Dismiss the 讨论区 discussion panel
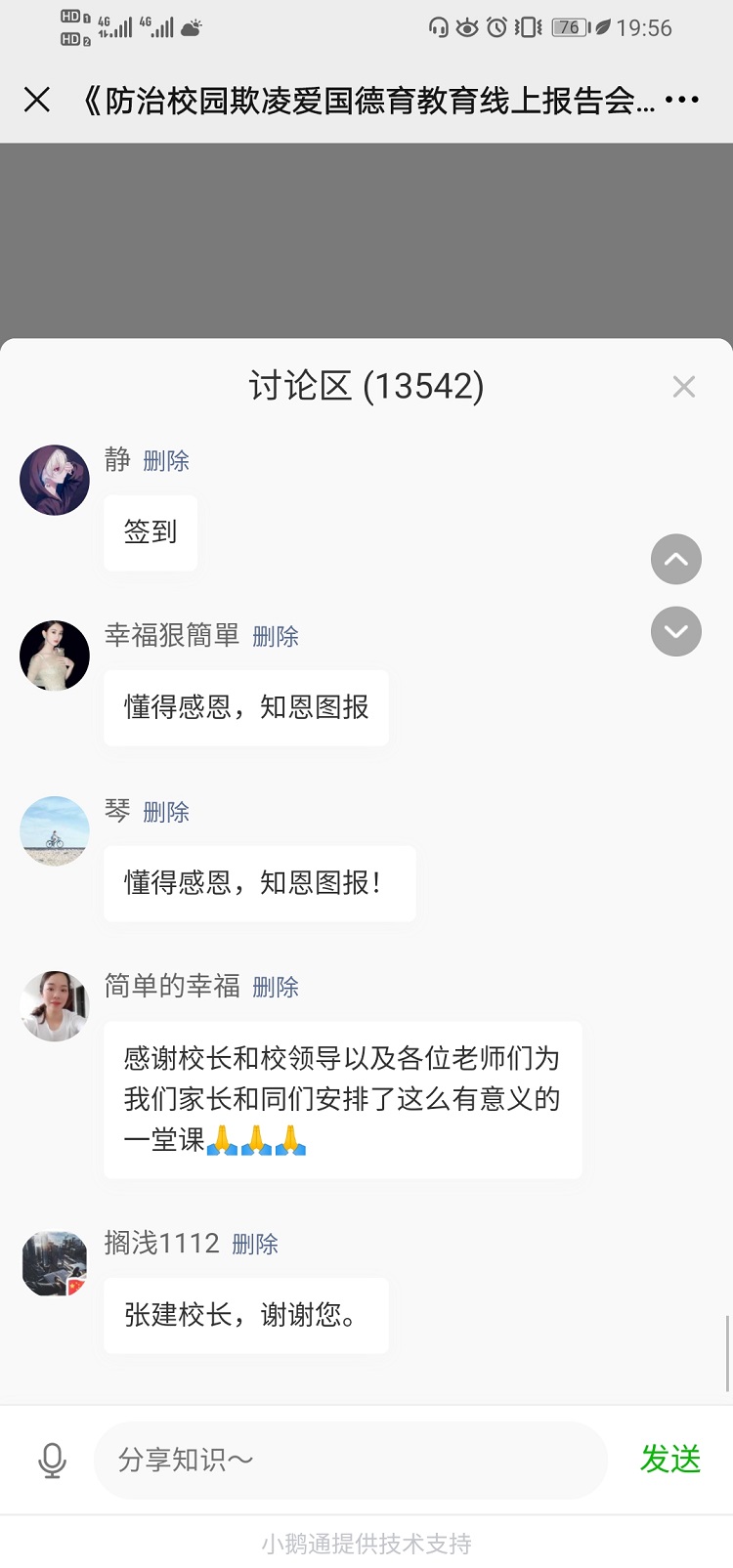The height and width of the screenshot is (1568, 733). (x=684, y=387)
